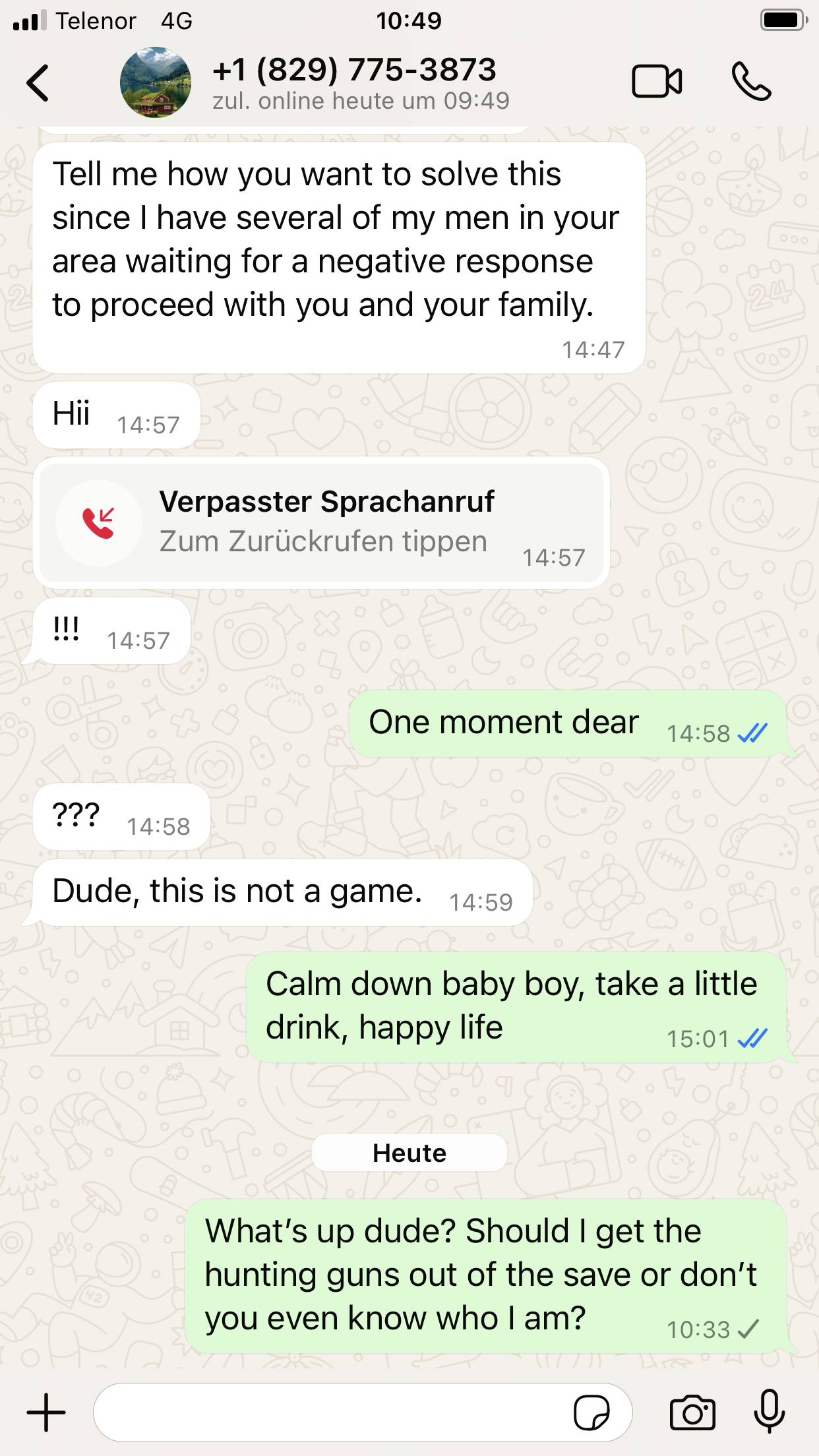Open the attachment plus menu
The width and height of the screenshot is (819, 1456).
click(46, 1412)
